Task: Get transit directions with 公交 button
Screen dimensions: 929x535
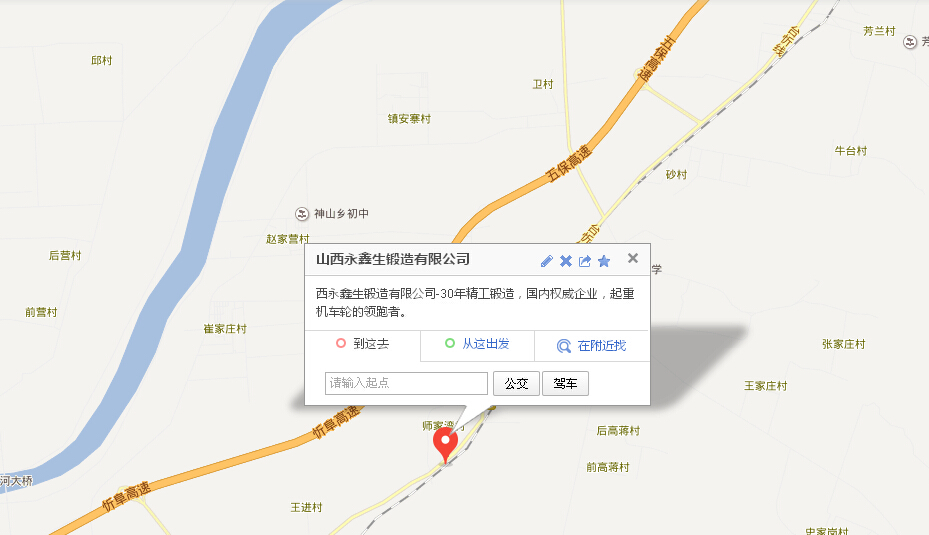Action: click(x=516, y=383)
